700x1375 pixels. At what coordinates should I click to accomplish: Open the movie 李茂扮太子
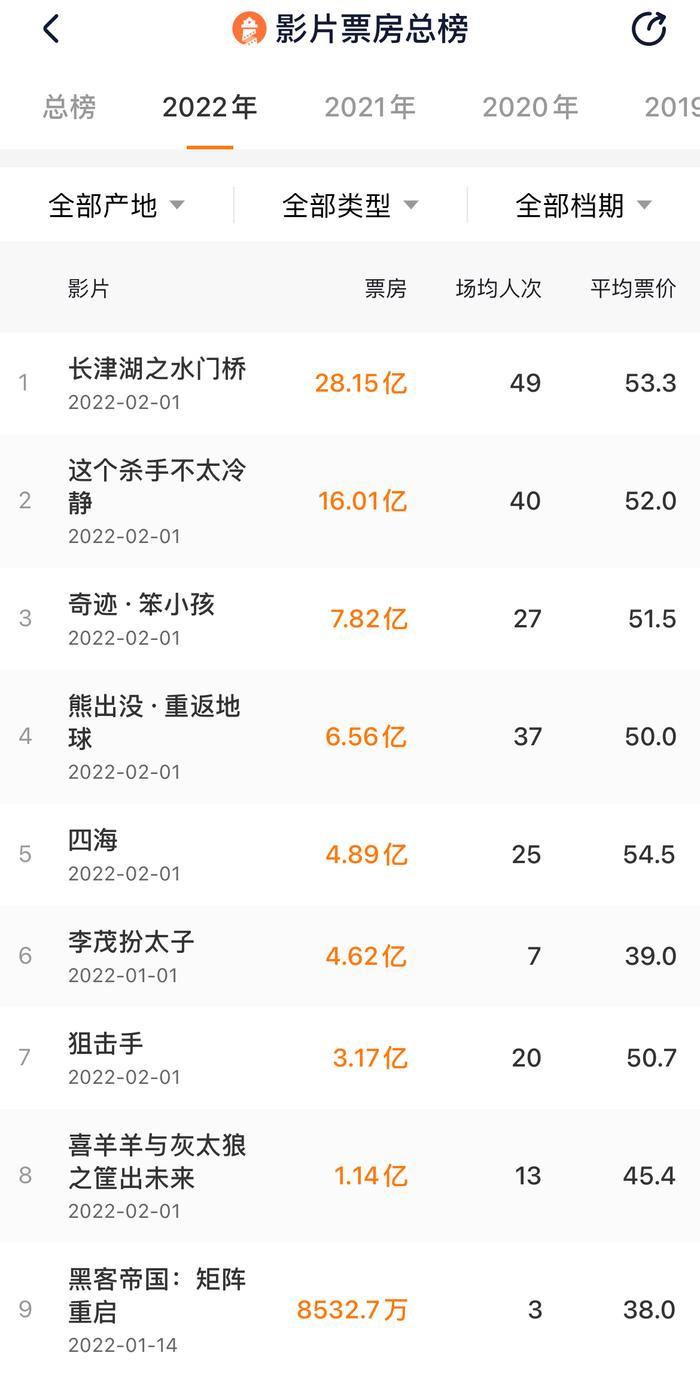tap(131, 942)
